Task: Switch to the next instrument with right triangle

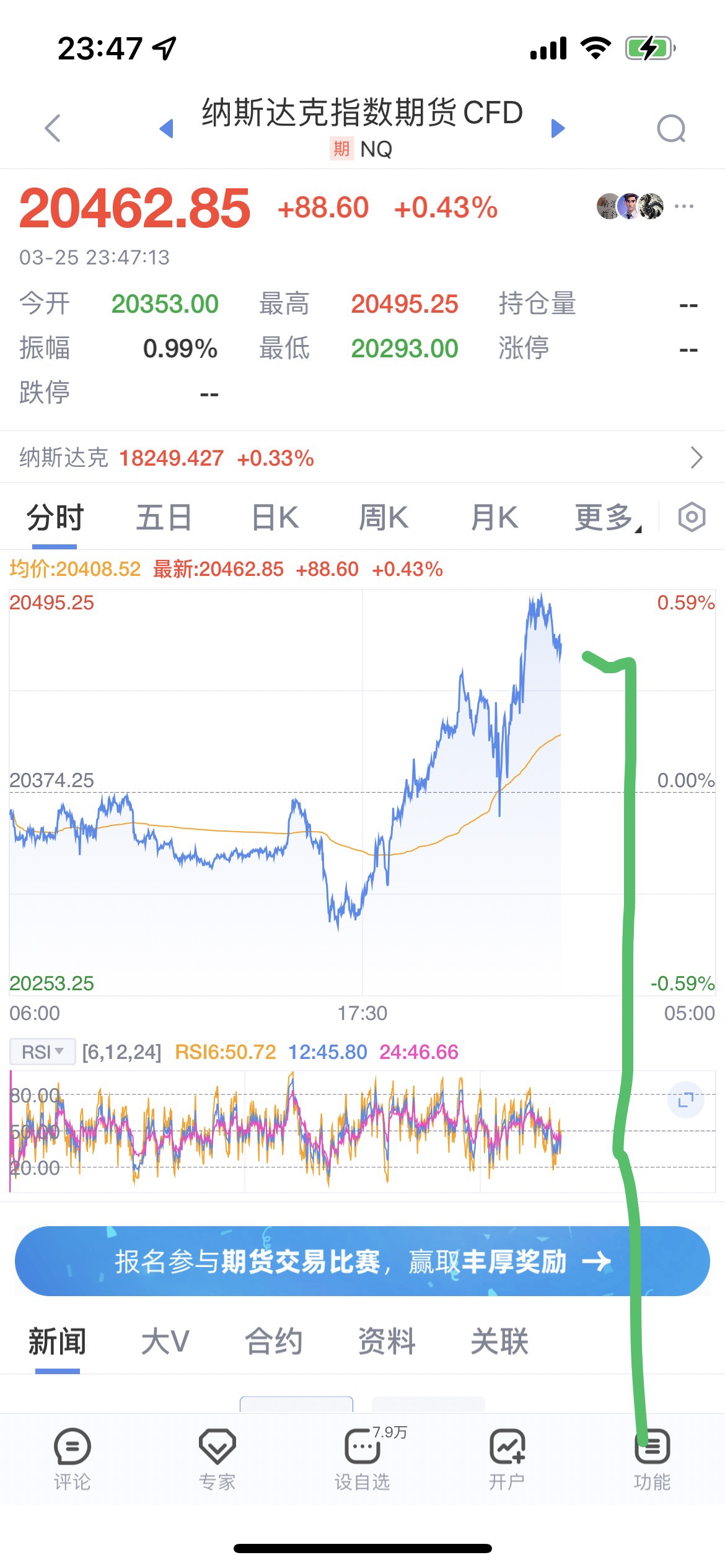Action: tap(558, 128)
